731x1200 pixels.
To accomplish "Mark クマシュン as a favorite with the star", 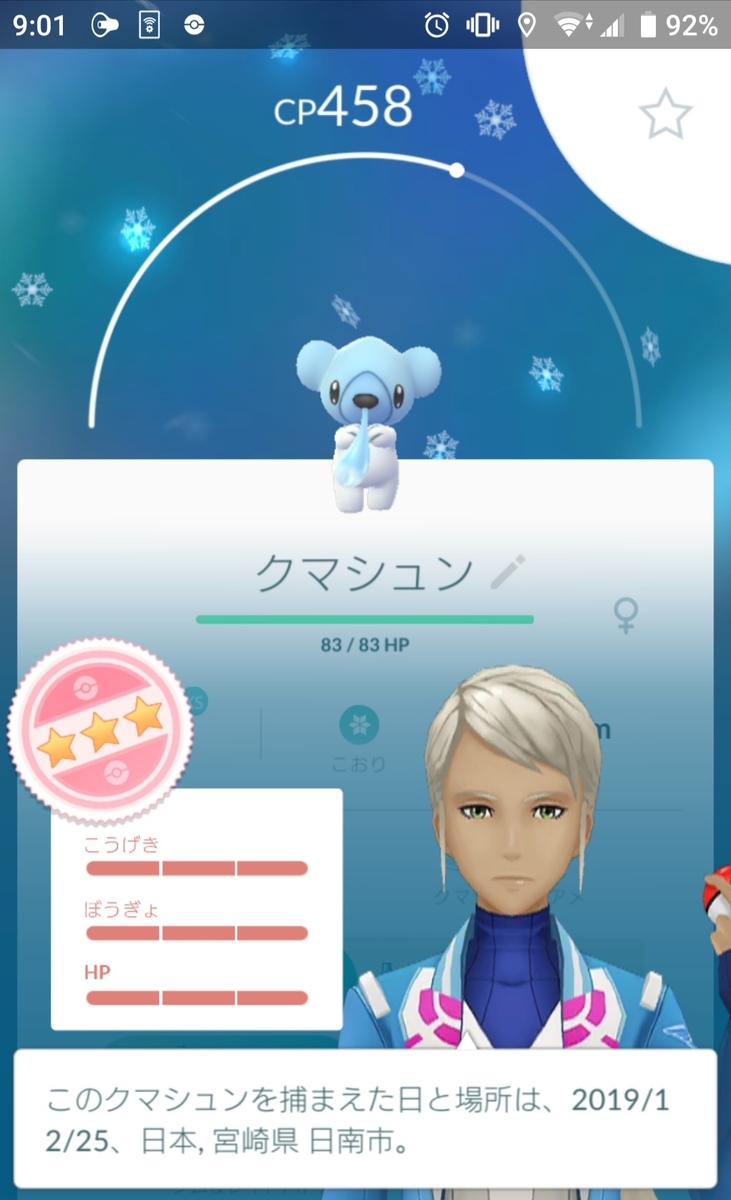I will (665, 115).
